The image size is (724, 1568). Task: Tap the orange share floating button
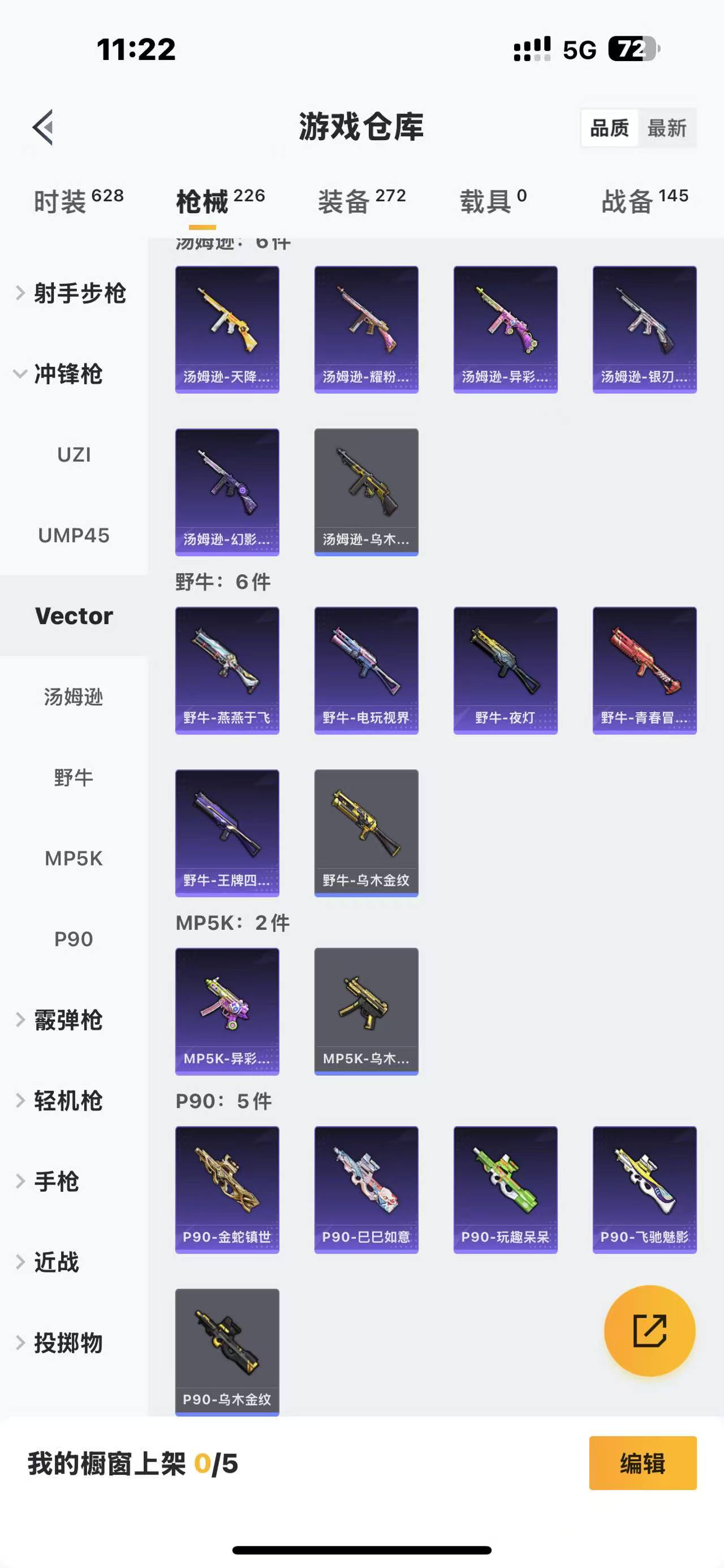coord(649,1331)
